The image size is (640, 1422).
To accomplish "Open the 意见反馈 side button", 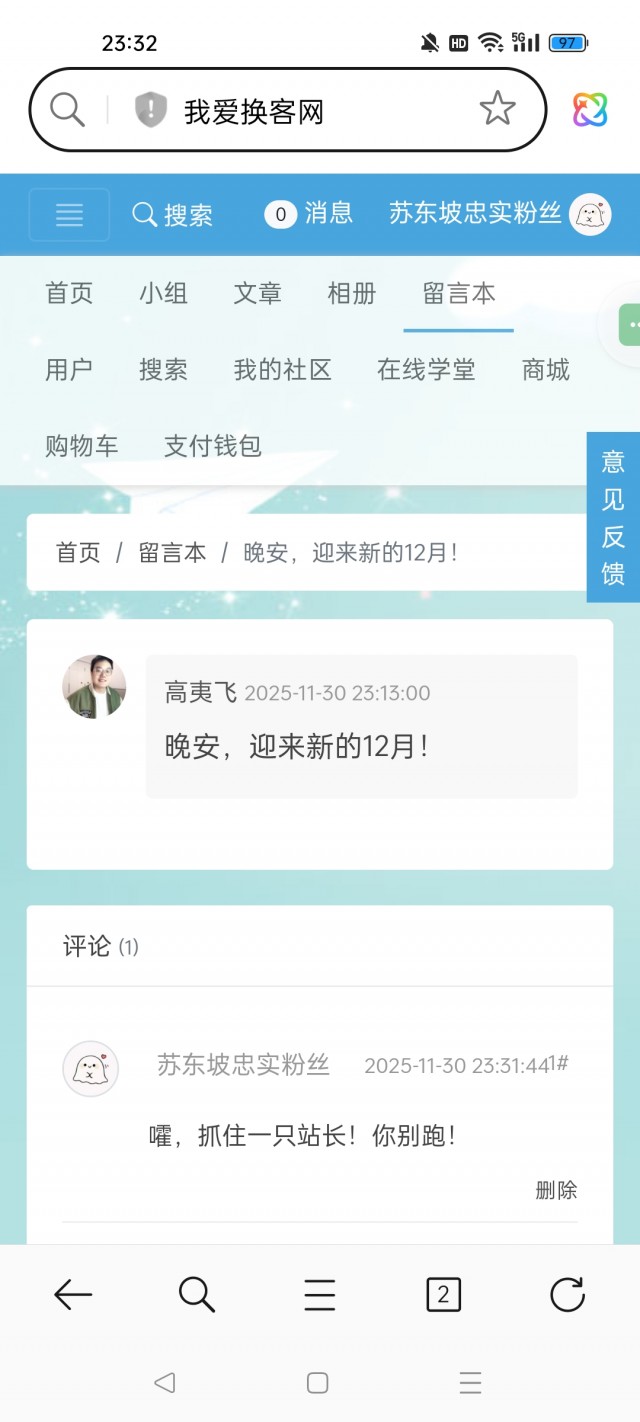I will (613, 517).
